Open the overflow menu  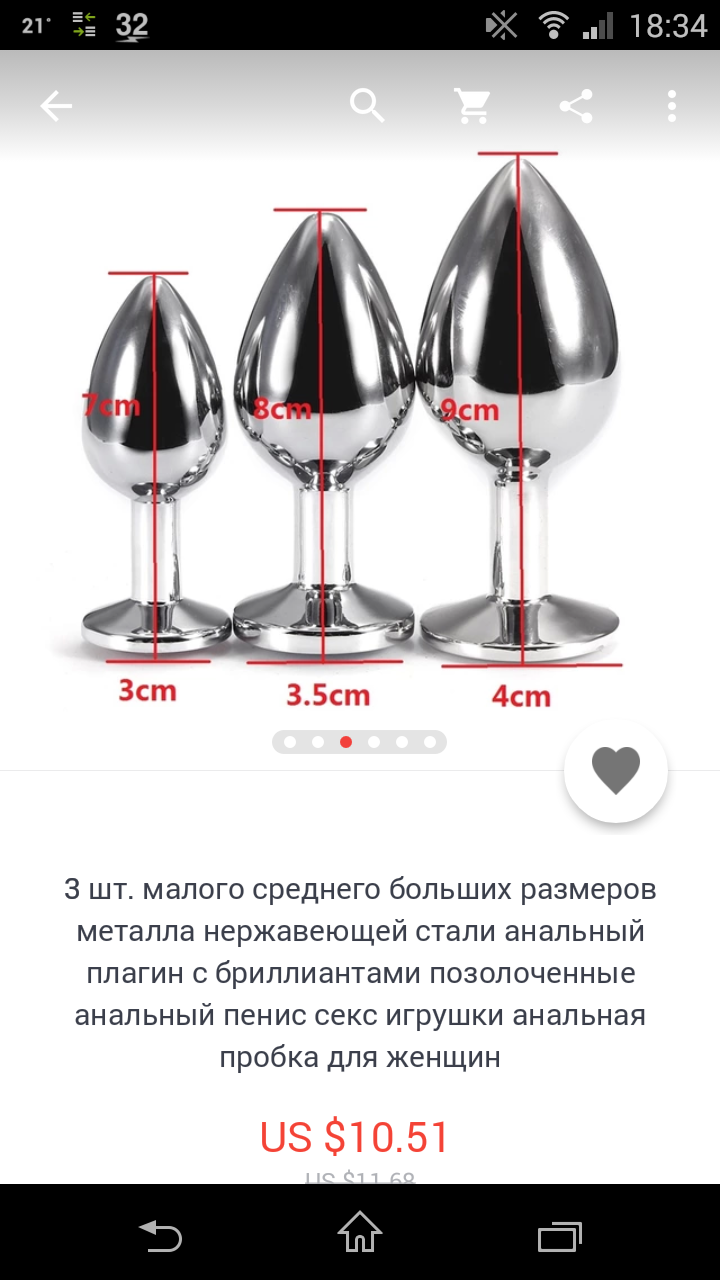click(671, 106)
